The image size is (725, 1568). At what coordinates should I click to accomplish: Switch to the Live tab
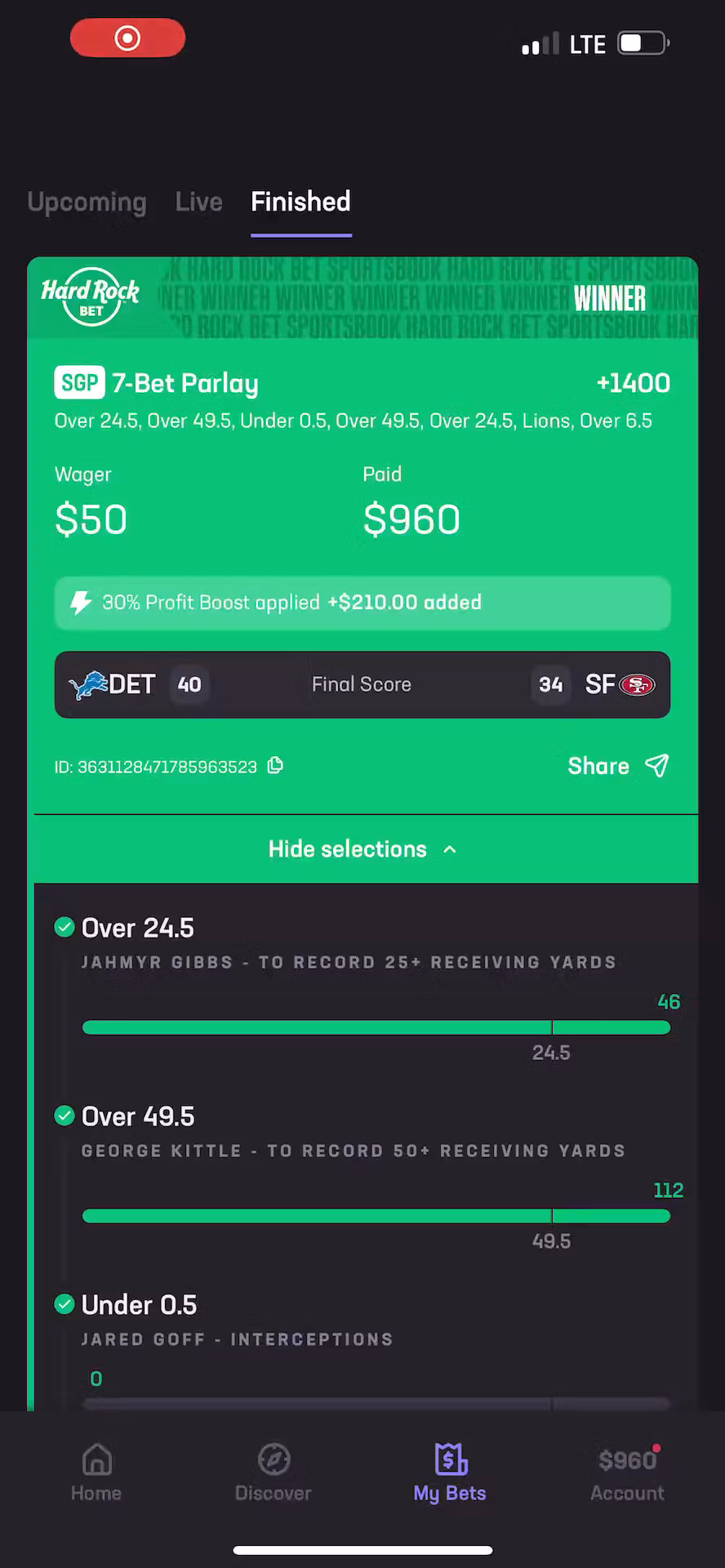(198, 202)
